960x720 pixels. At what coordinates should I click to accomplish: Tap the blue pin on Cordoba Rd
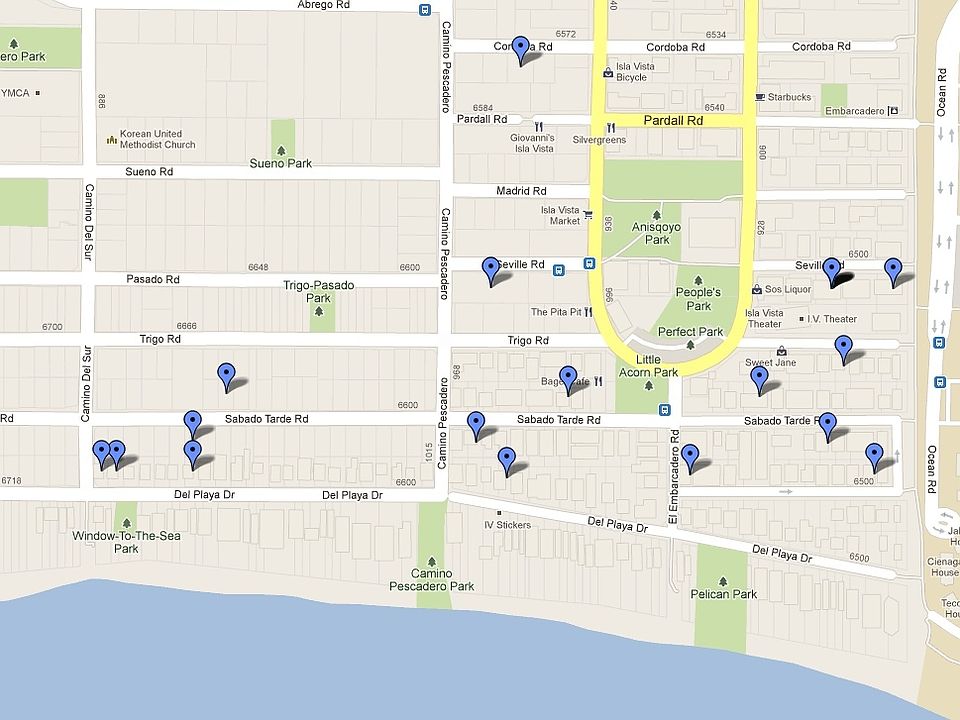(x=520, y=46)
